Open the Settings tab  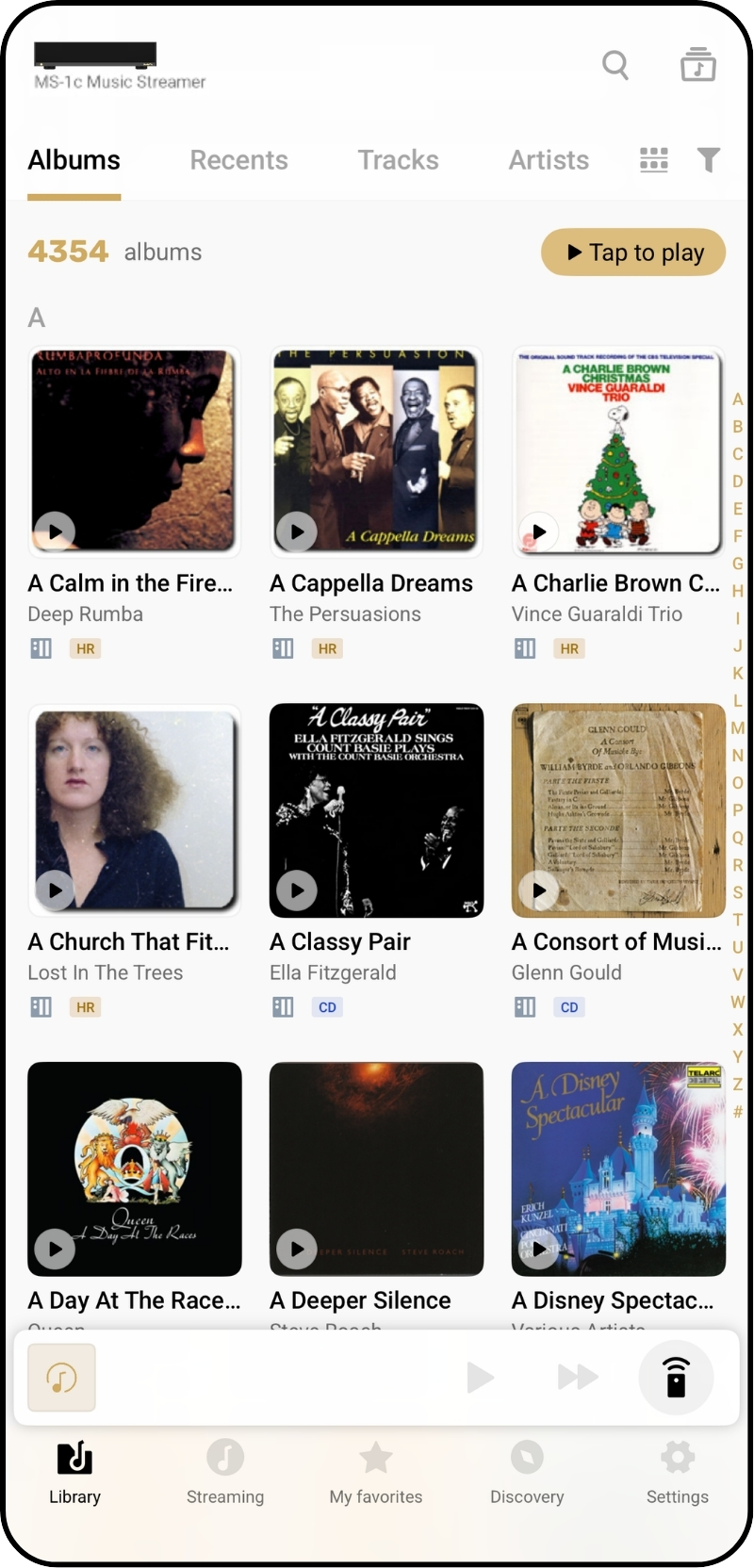677,1474
